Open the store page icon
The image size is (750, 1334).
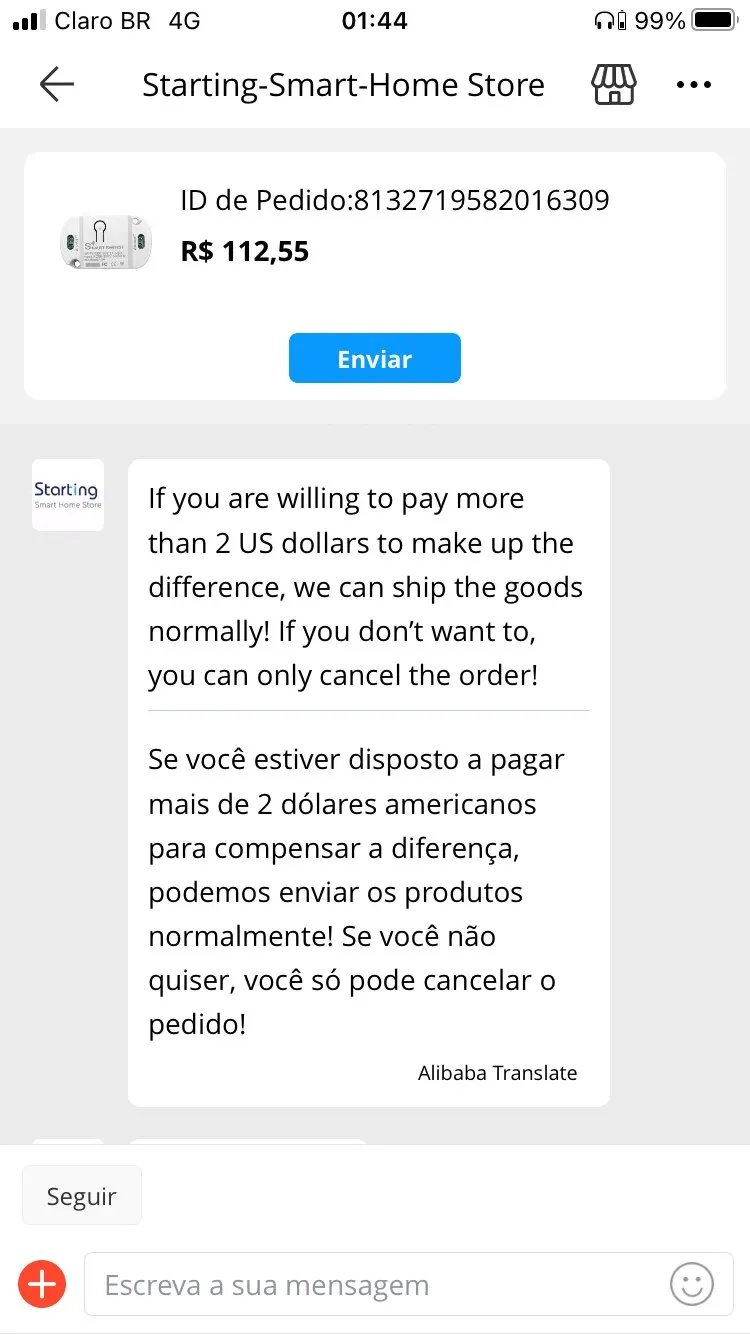click(x=614, y=85)
